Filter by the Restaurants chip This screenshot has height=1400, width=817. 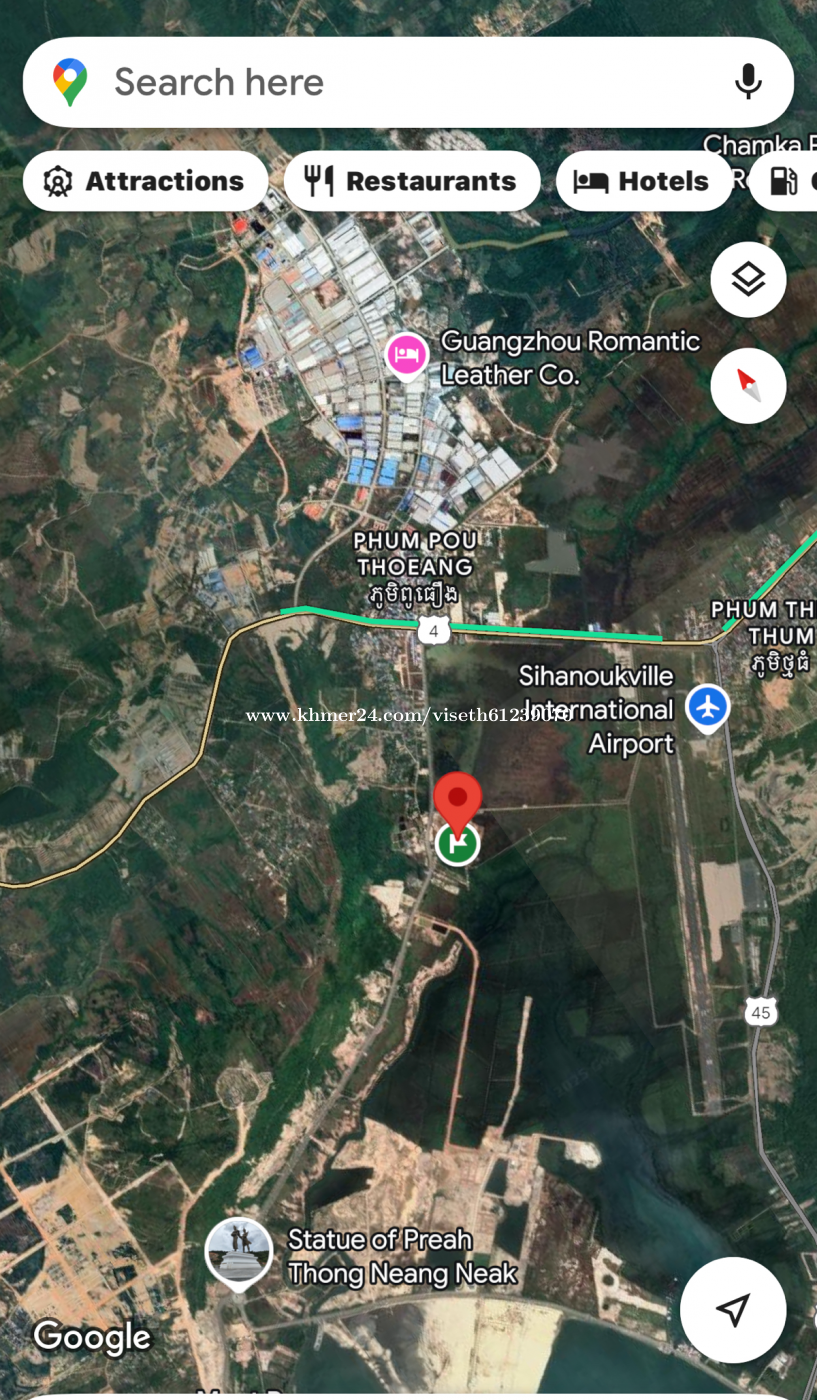coord(412,181)
